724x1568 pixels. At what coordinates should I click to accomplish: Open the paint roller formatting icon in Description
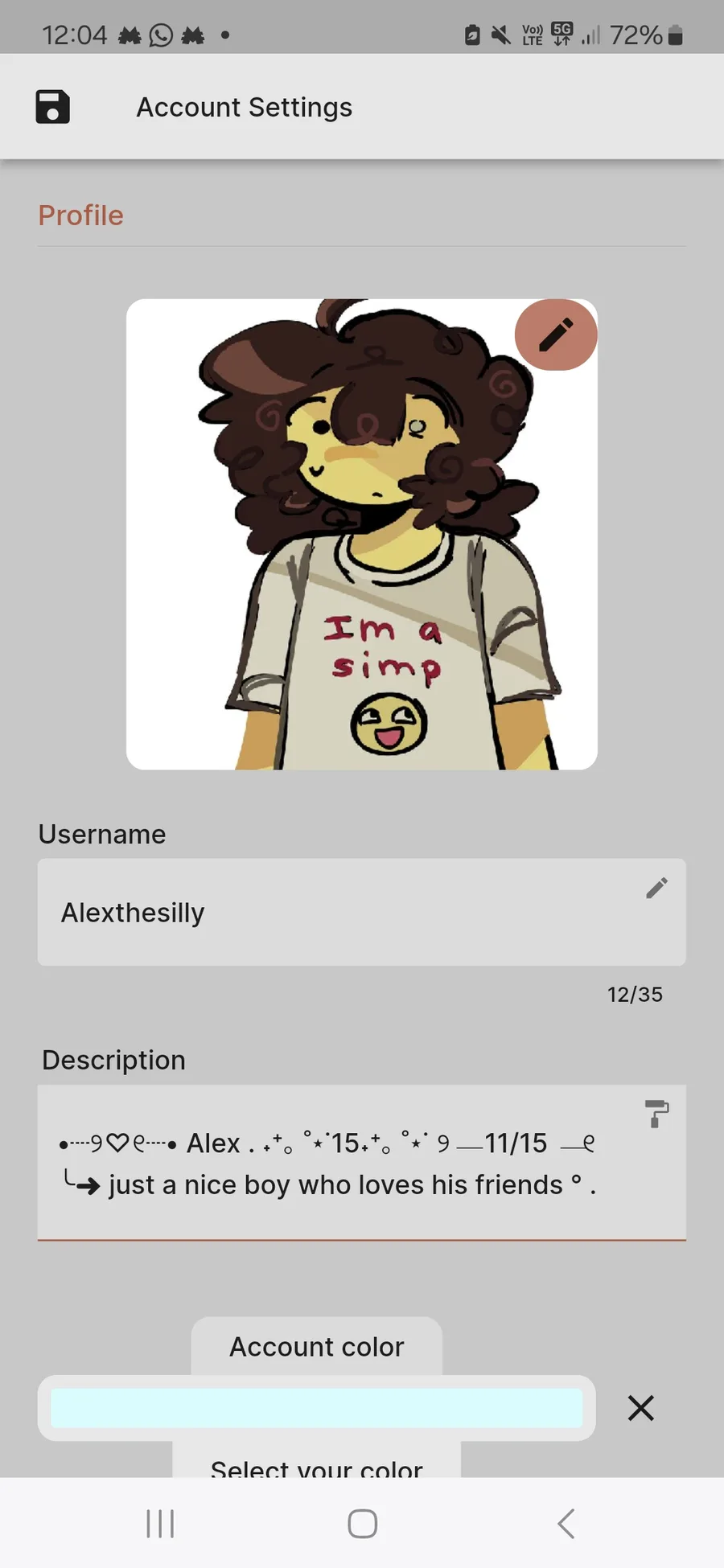click(656, 1114)
